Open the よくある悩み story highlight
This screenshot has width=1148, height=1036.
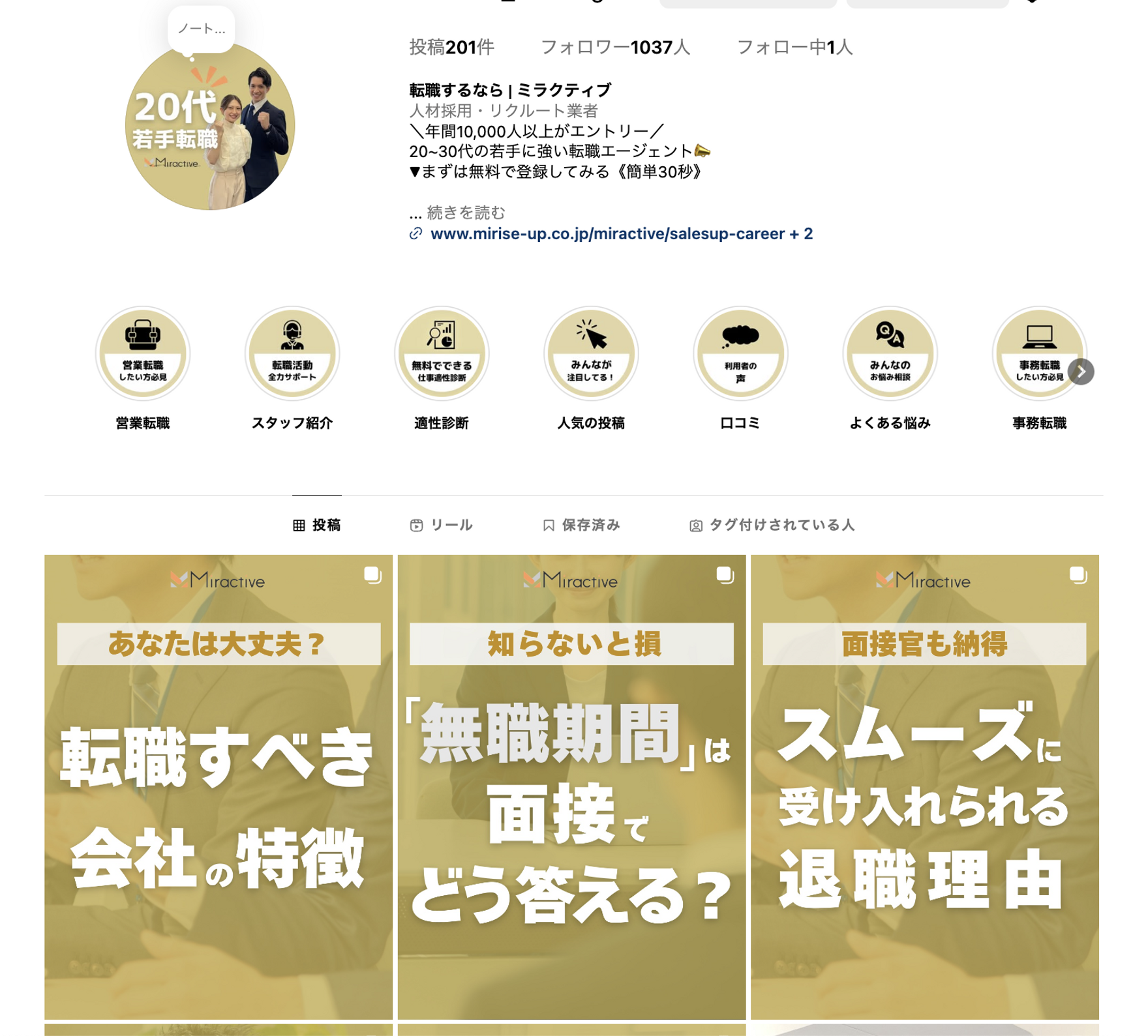[x=890, y=354]
